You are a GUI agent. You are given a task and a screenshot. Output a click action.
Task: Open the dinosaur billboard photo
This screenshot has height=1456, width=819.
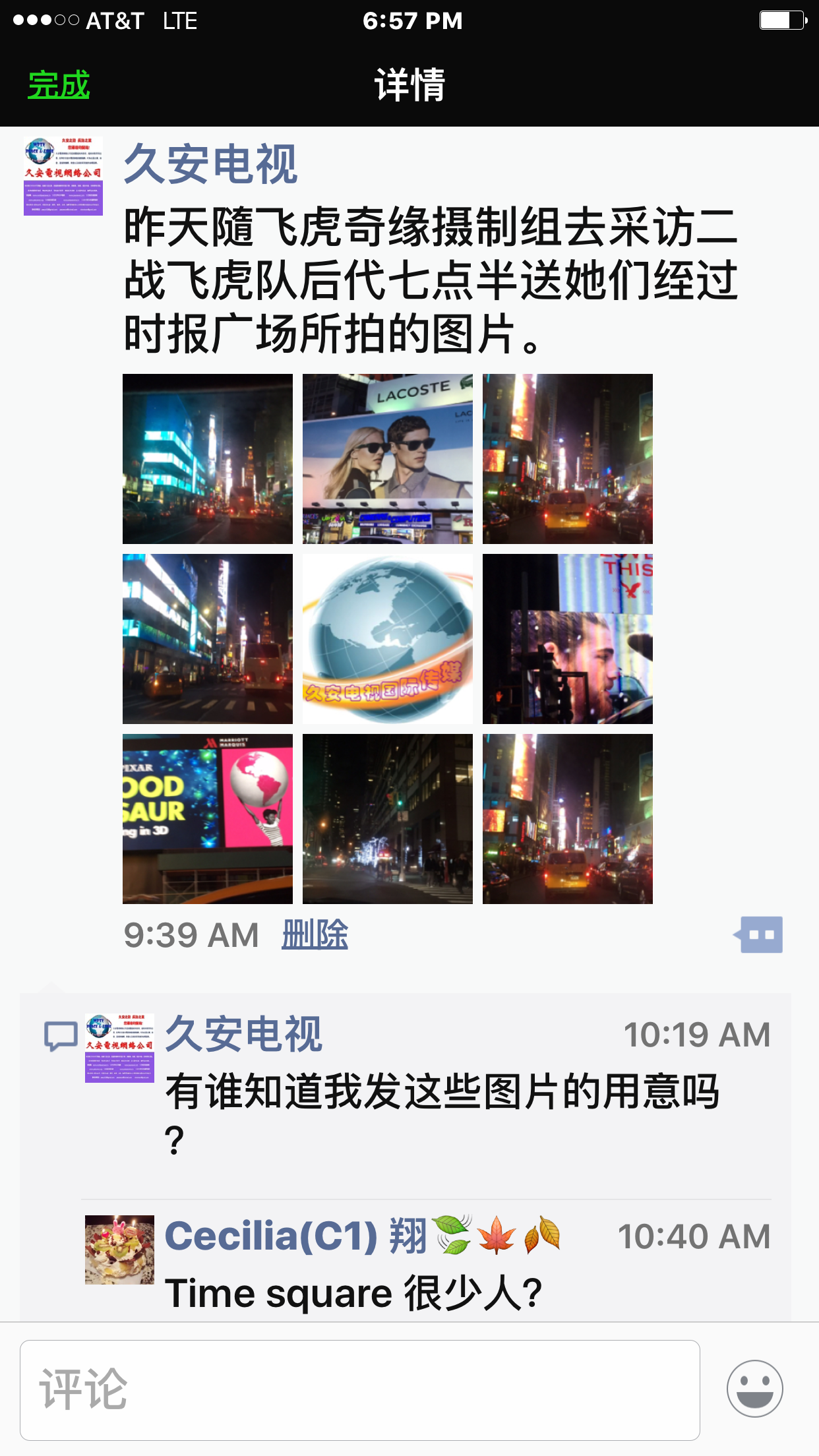(208, 819)
